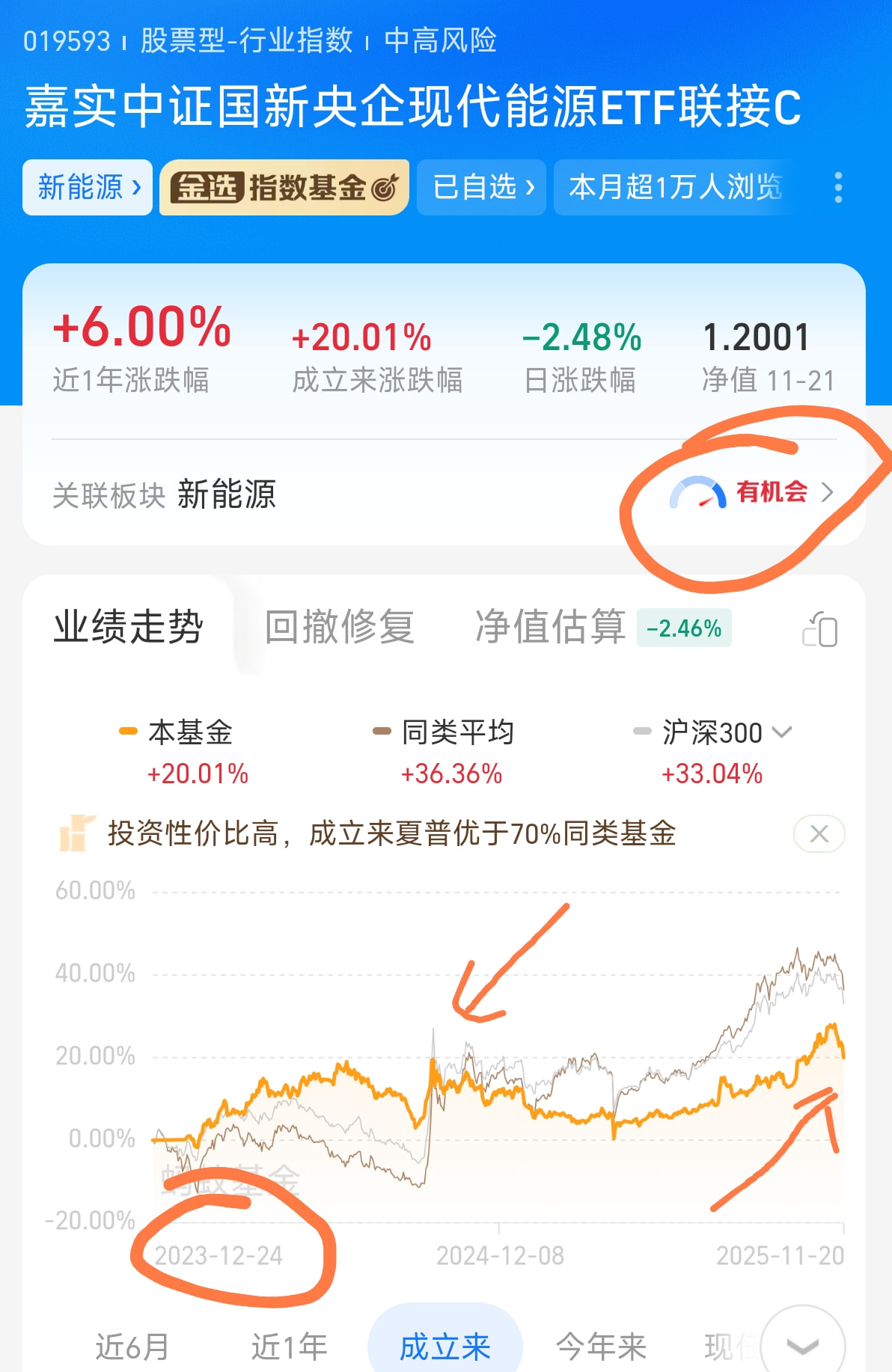
Task: Select the 今年来 time range
Action: coord(601,1347)
